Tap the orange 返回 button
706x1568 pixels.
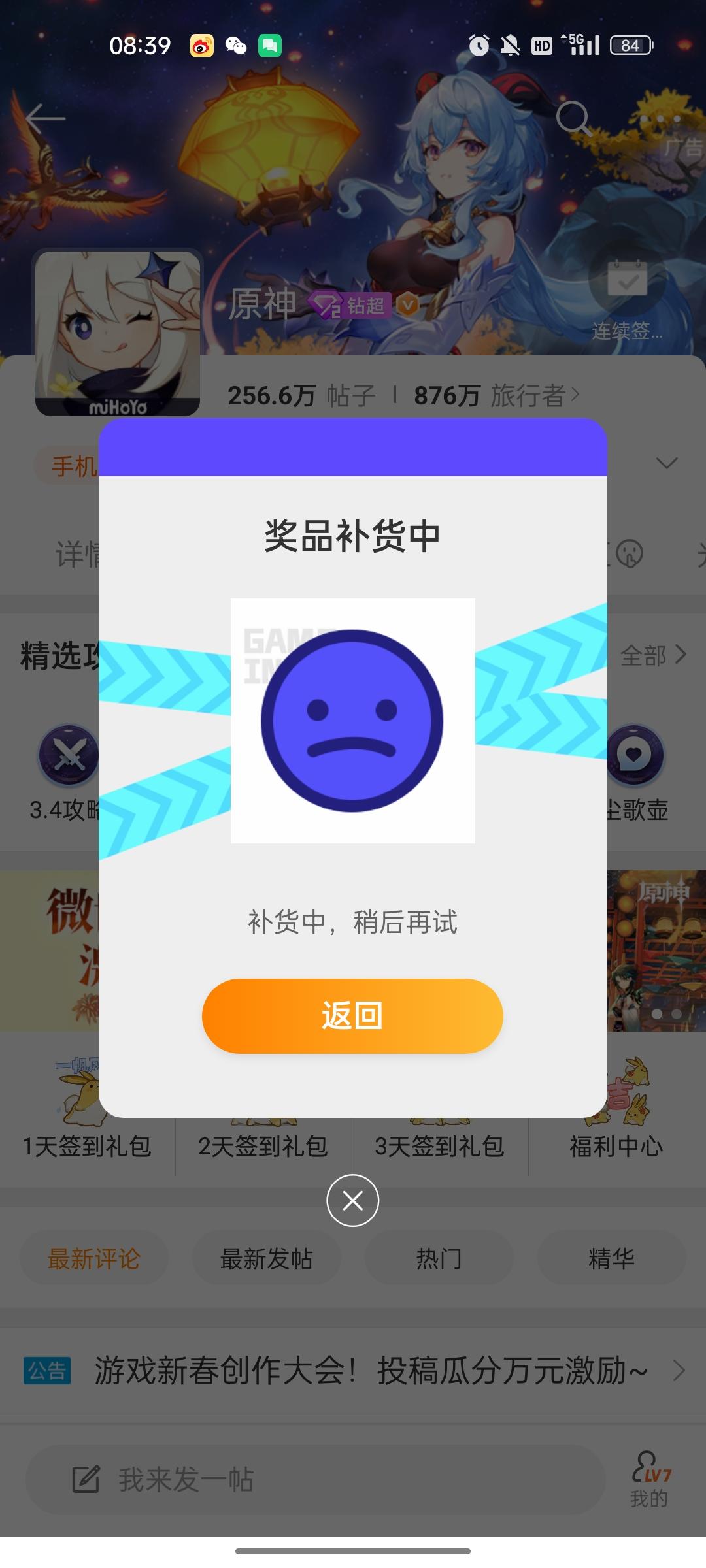point(352,1016)
